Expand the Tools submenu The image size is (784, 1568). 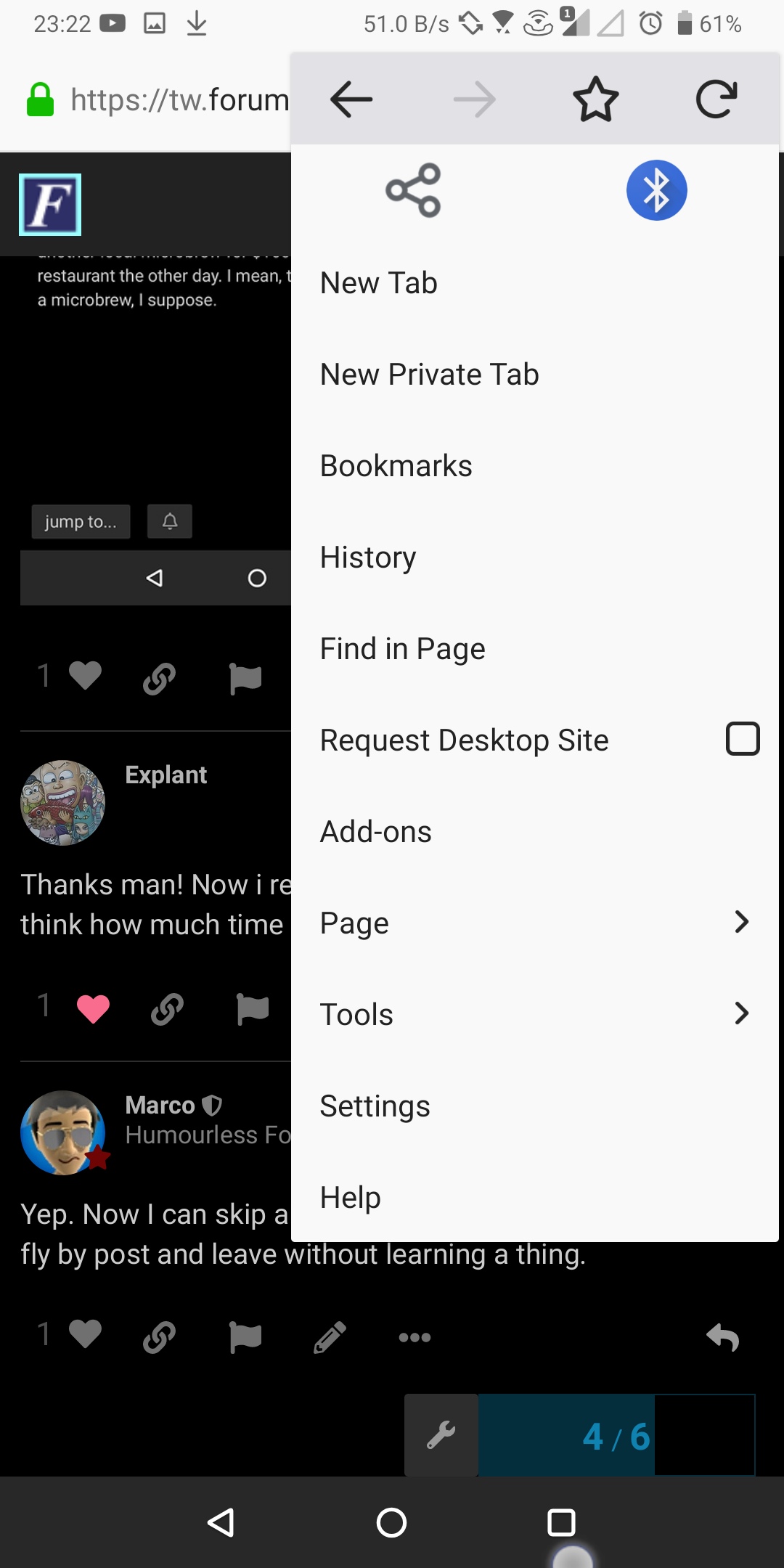(x=534, y=1014)
